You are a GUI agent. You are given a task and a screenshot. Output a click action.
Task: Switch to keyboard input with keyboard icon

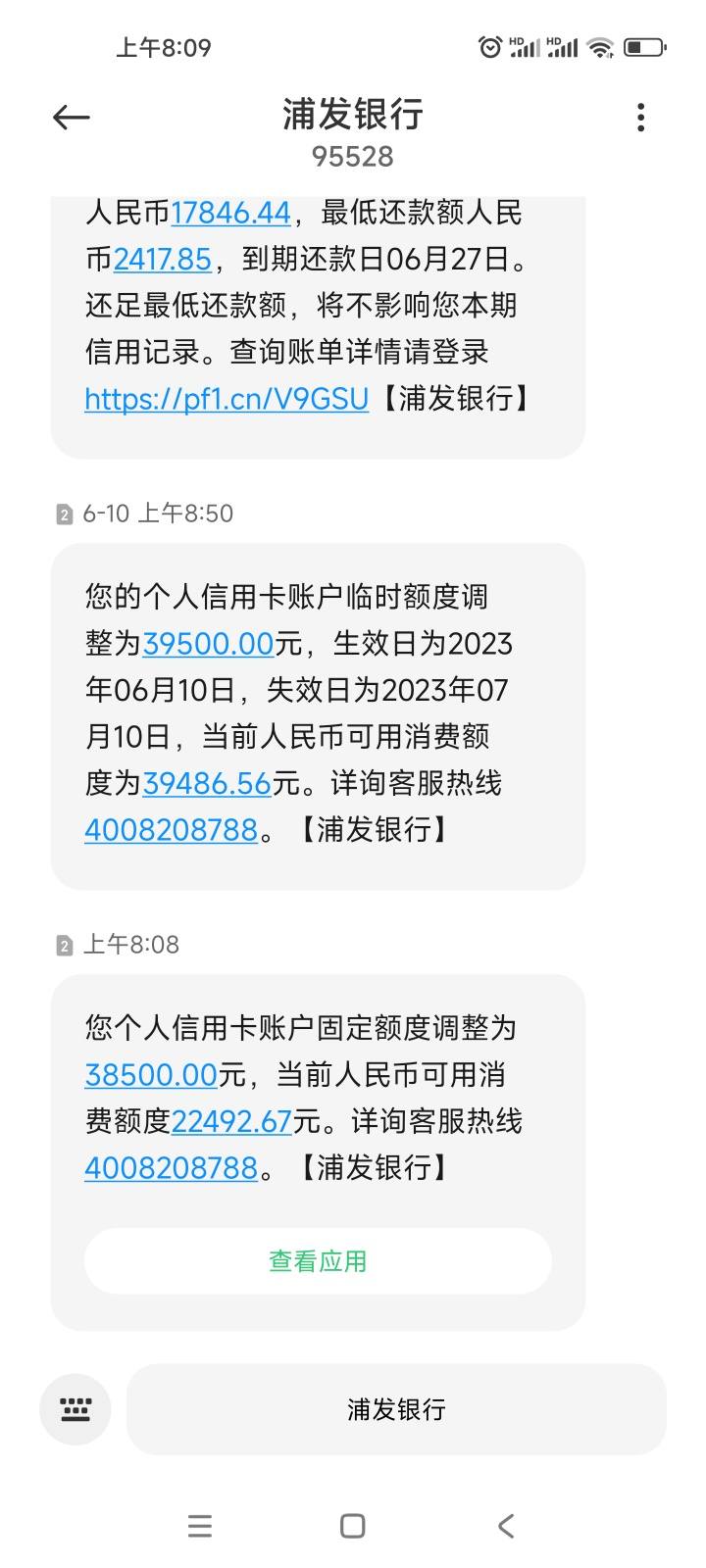[76, 1409]
